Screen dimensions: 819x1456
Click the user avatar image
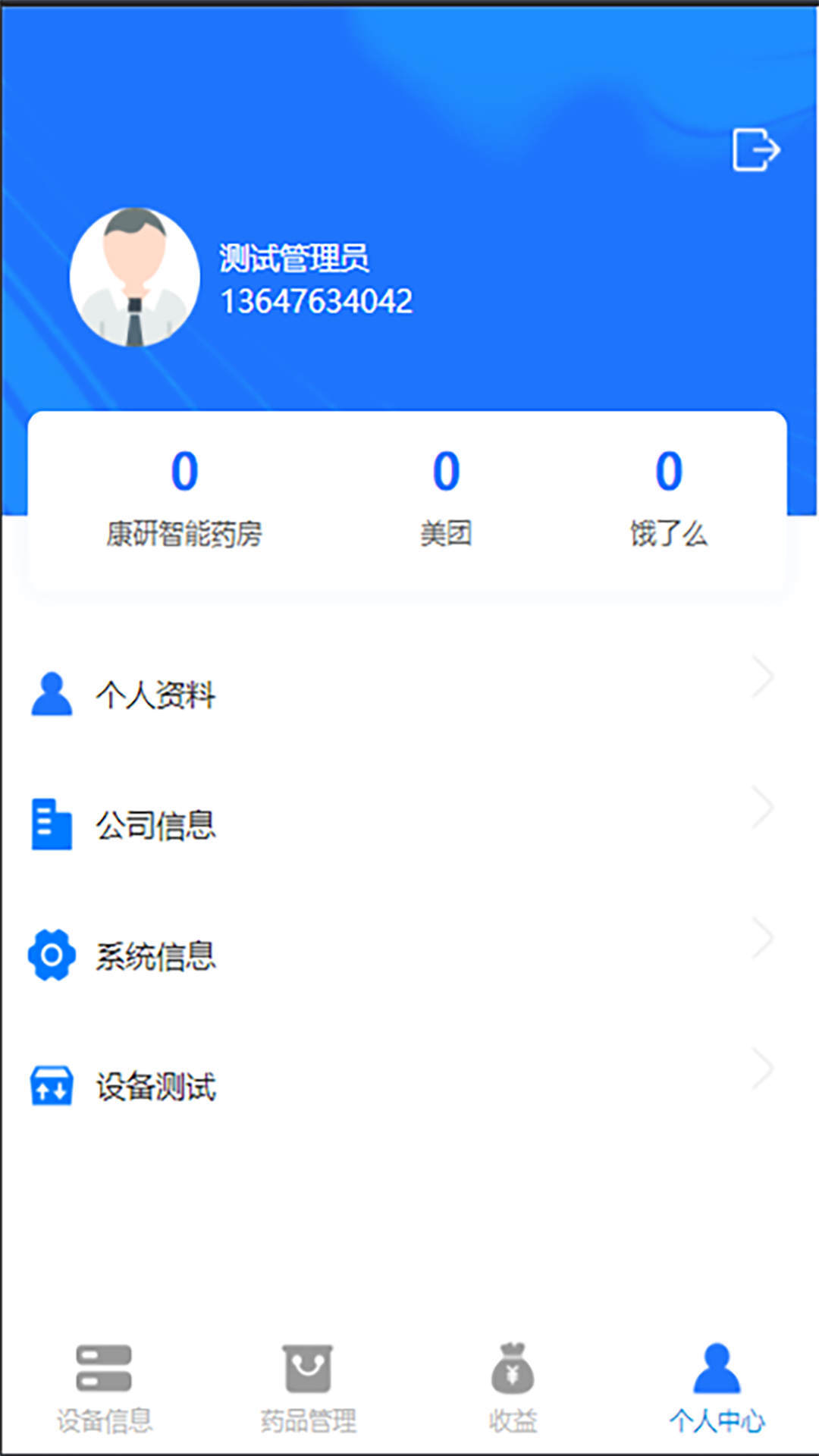point(136,278)
